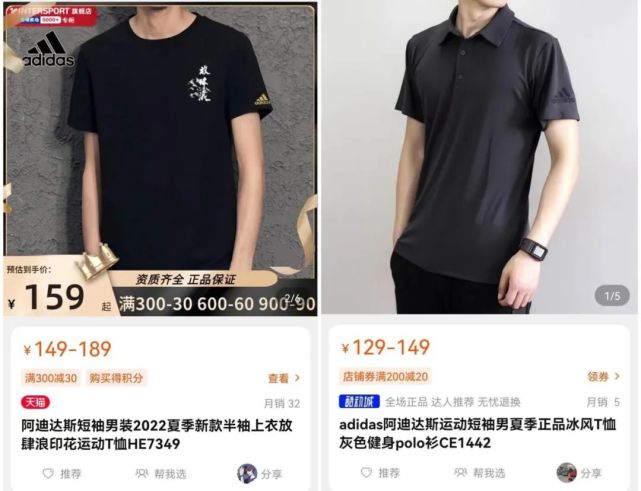Share the HE7349 T-shirt listing
The height and width of the screenshot is (491, 641).
[260, 473]
